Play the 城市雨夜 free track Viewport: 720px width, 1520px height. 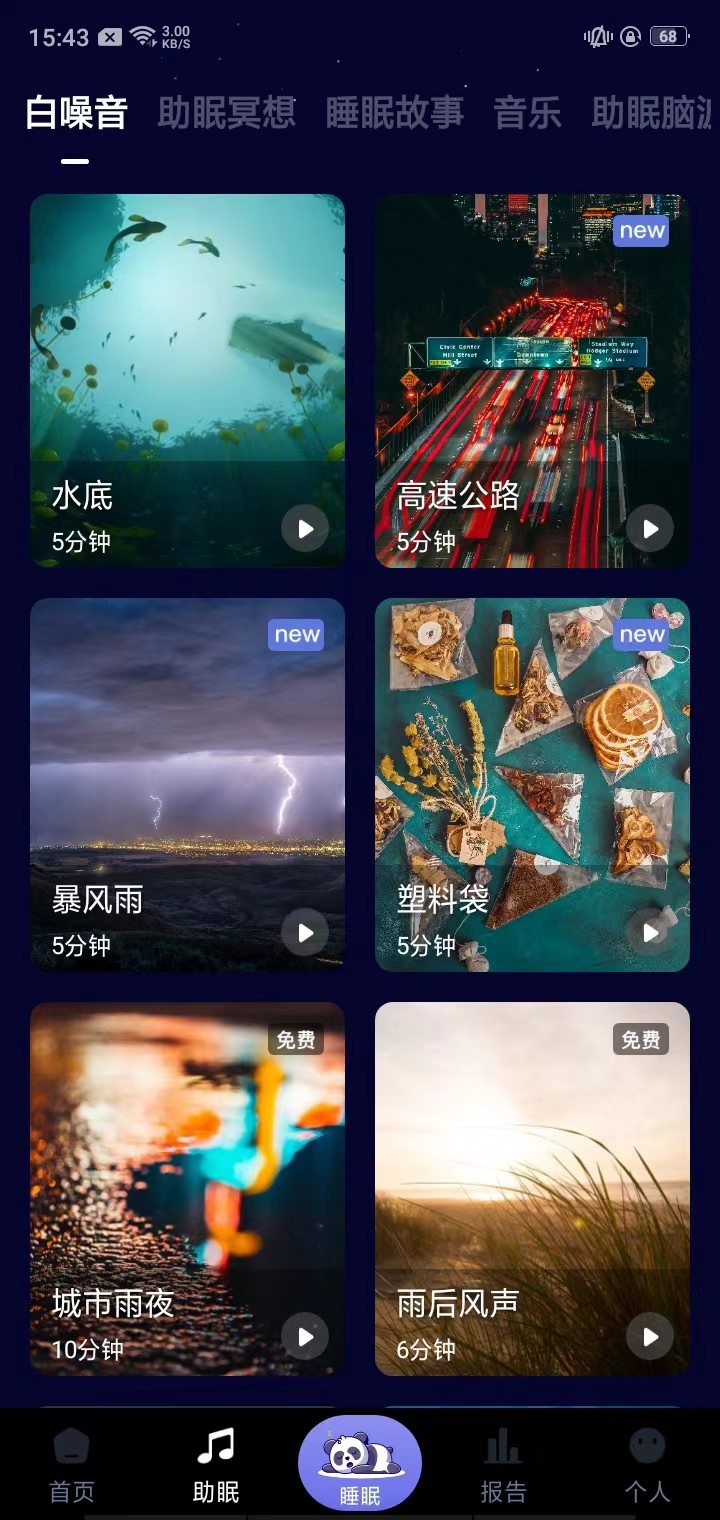click(x=306, y=1336)
